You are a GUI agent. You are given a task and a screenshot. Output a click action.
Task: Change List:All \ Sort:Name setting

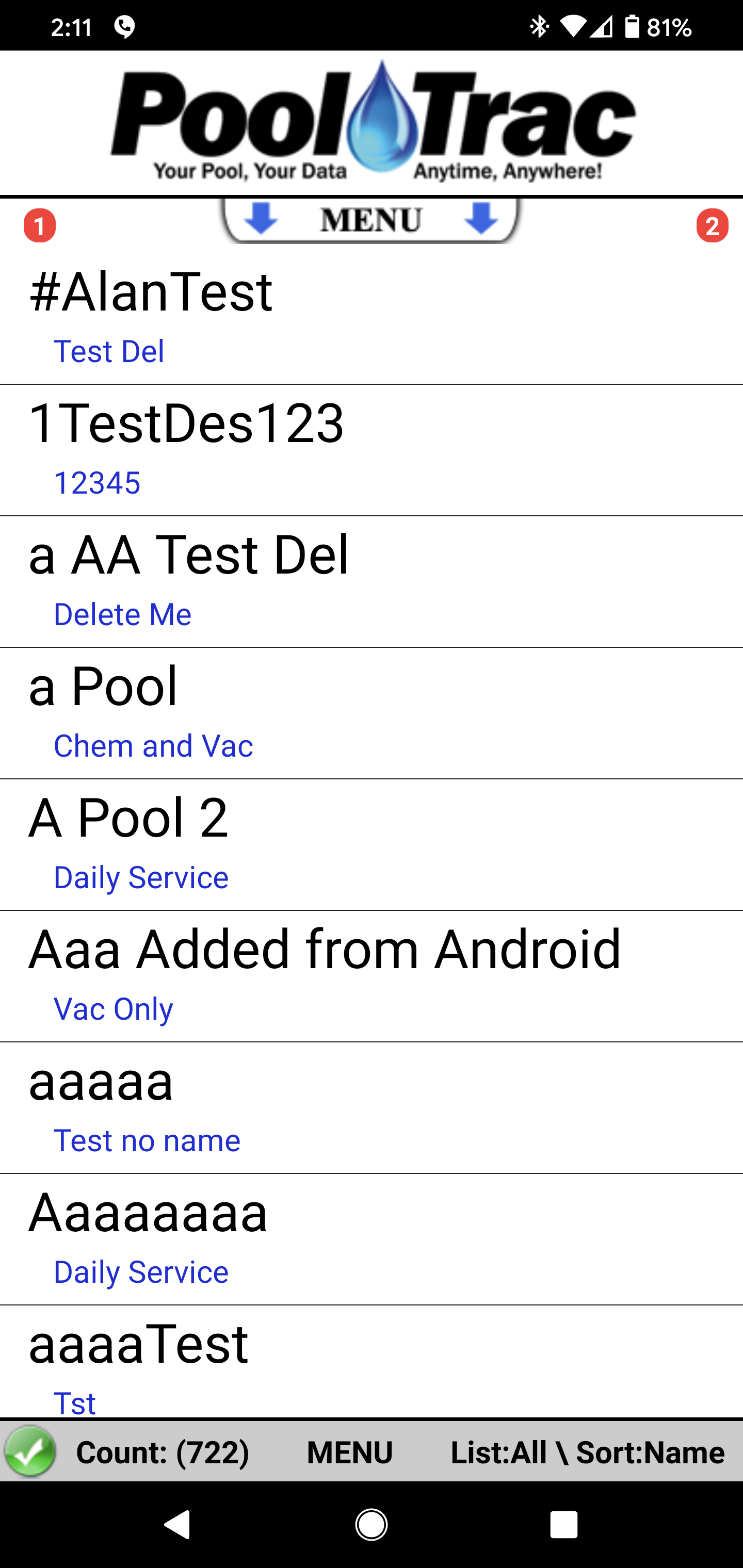[588, 1452]
